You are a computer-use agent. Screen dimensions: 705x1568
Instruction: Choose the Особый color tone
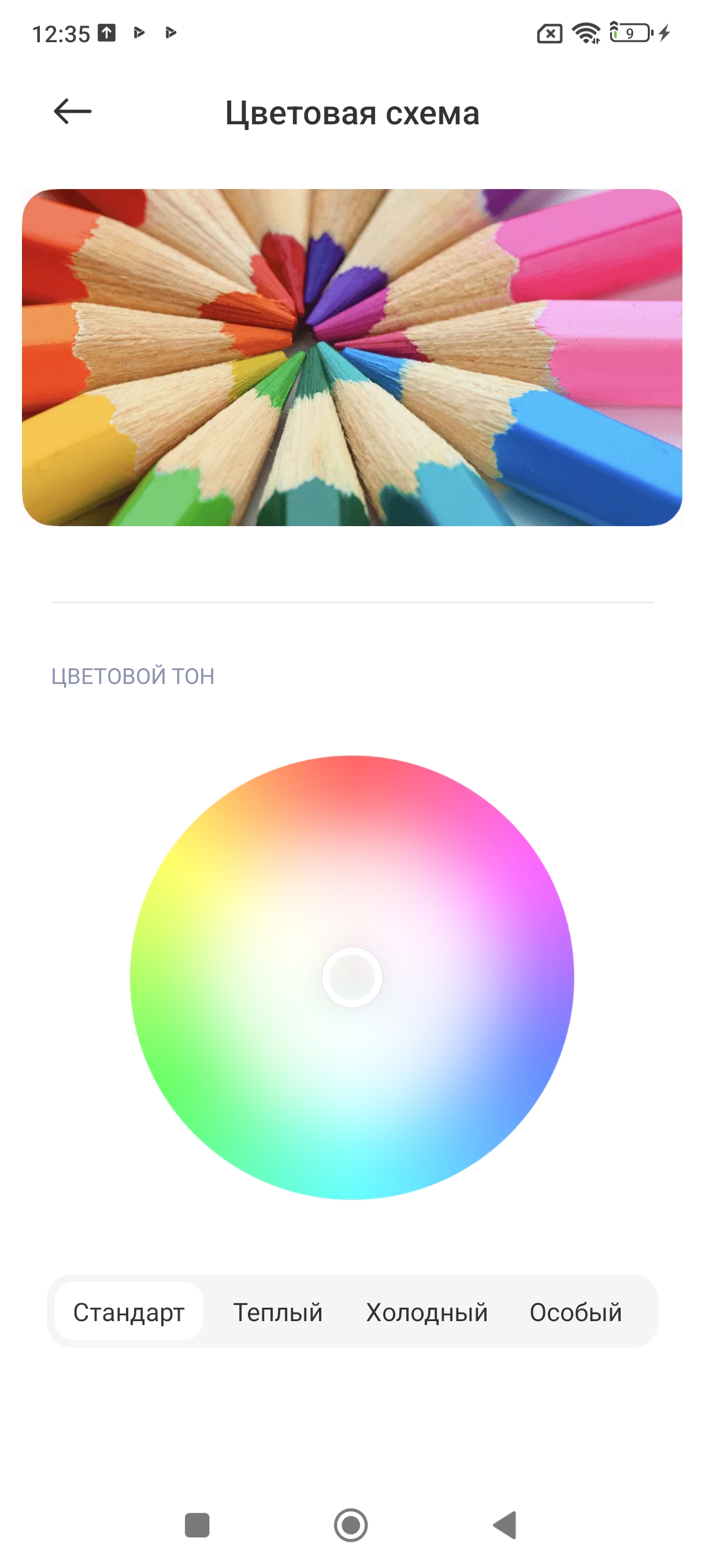576,1312
